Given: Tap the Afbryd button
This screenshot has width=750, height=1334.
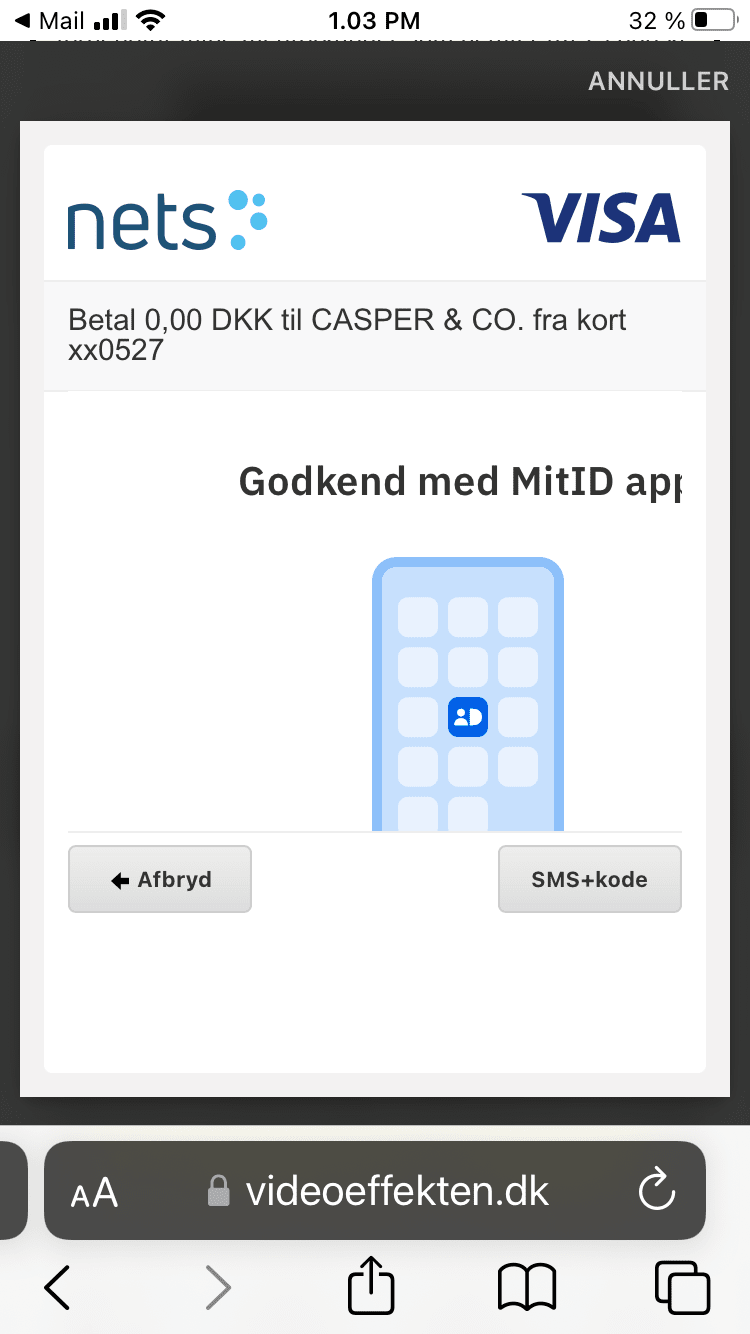Looking at the screenshot, I should [x=160, y=879].
